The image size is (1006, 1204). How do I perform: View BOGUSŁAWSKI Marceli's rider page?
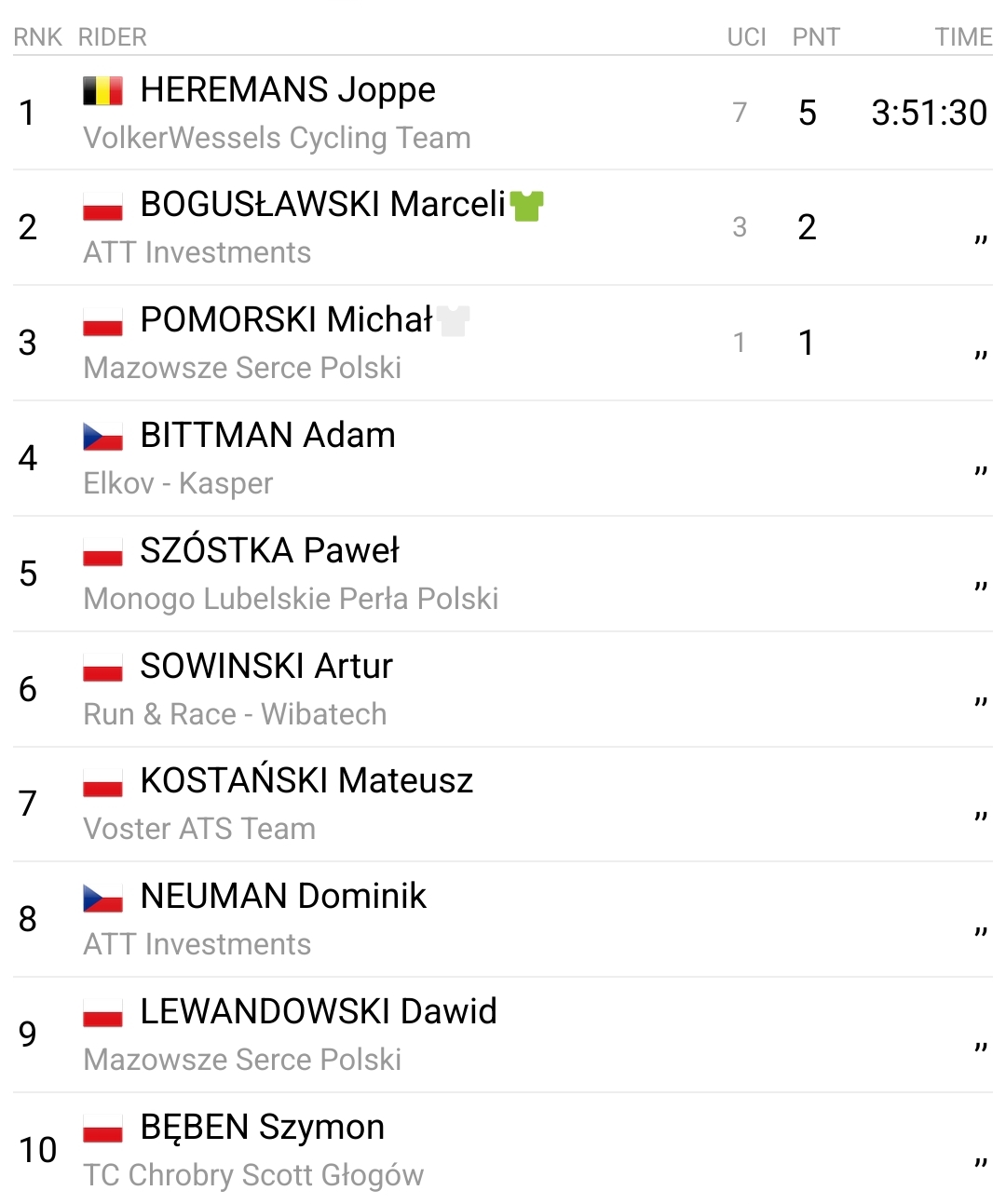point(322,205)
